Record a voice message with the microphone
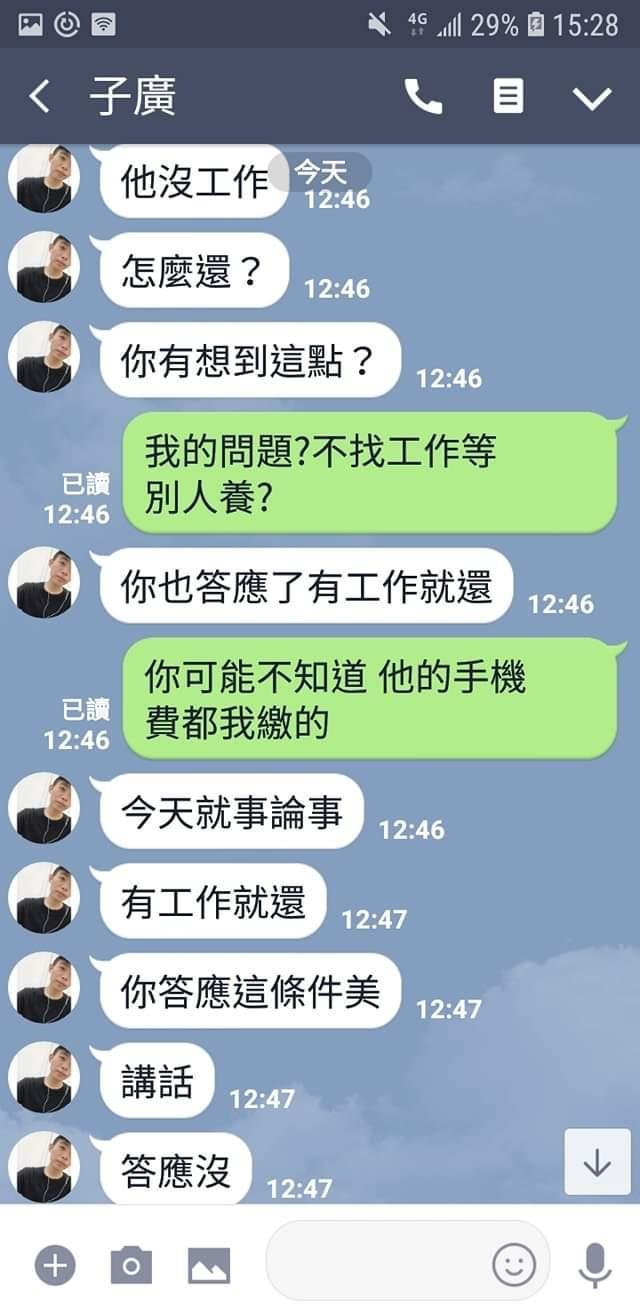Viewport: 640px width, 1315px height. tap(595, 1266)
